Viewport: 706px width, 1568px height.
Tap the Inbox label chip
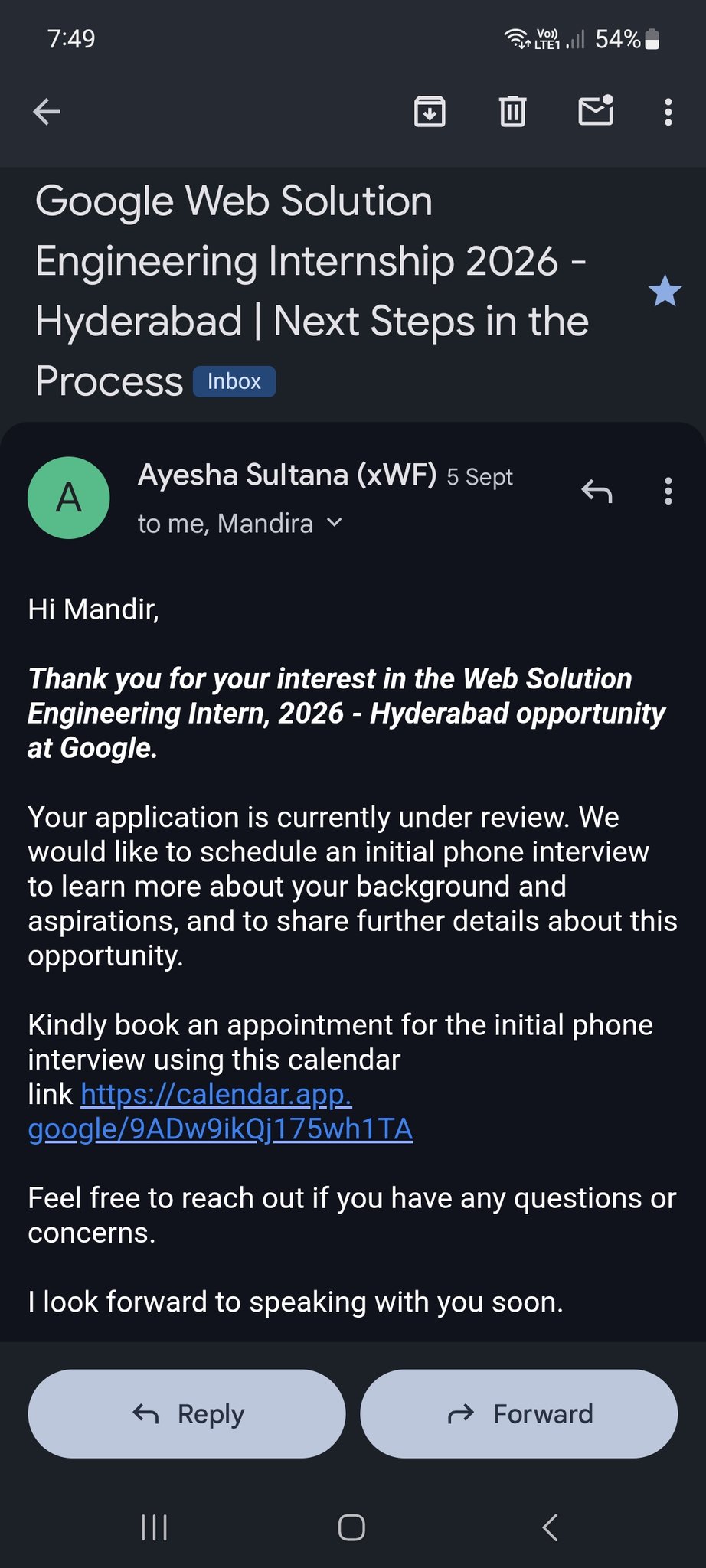[234, 381]
